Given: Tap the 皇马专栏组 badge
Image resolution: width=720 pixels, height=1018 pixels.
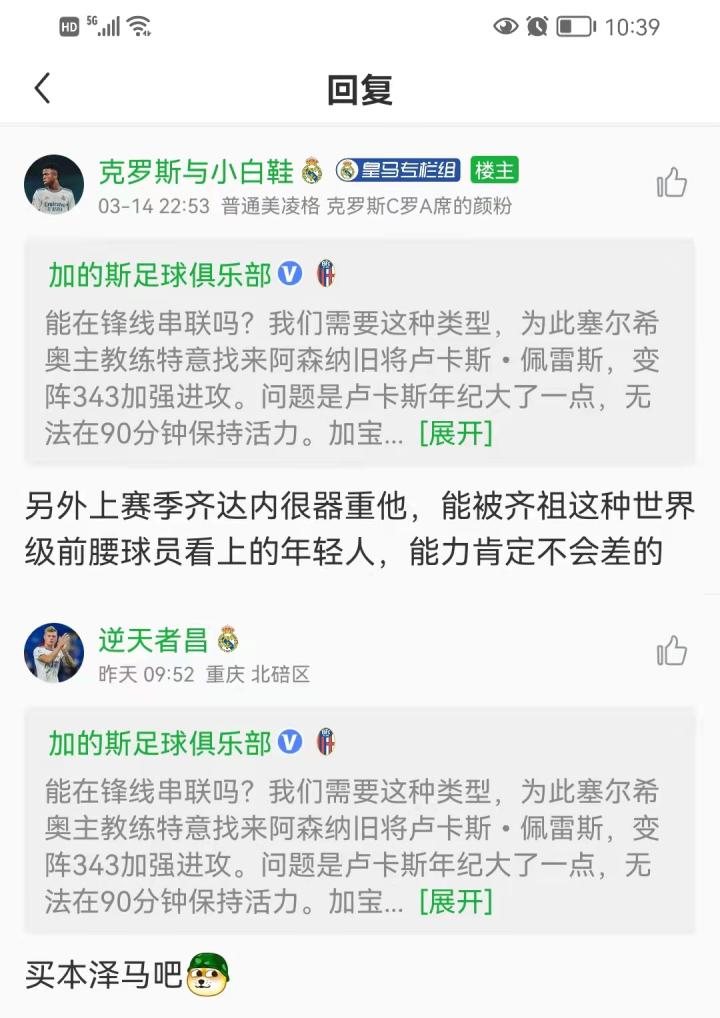Looking at the screenshot, I should click(x=398, y=171).
